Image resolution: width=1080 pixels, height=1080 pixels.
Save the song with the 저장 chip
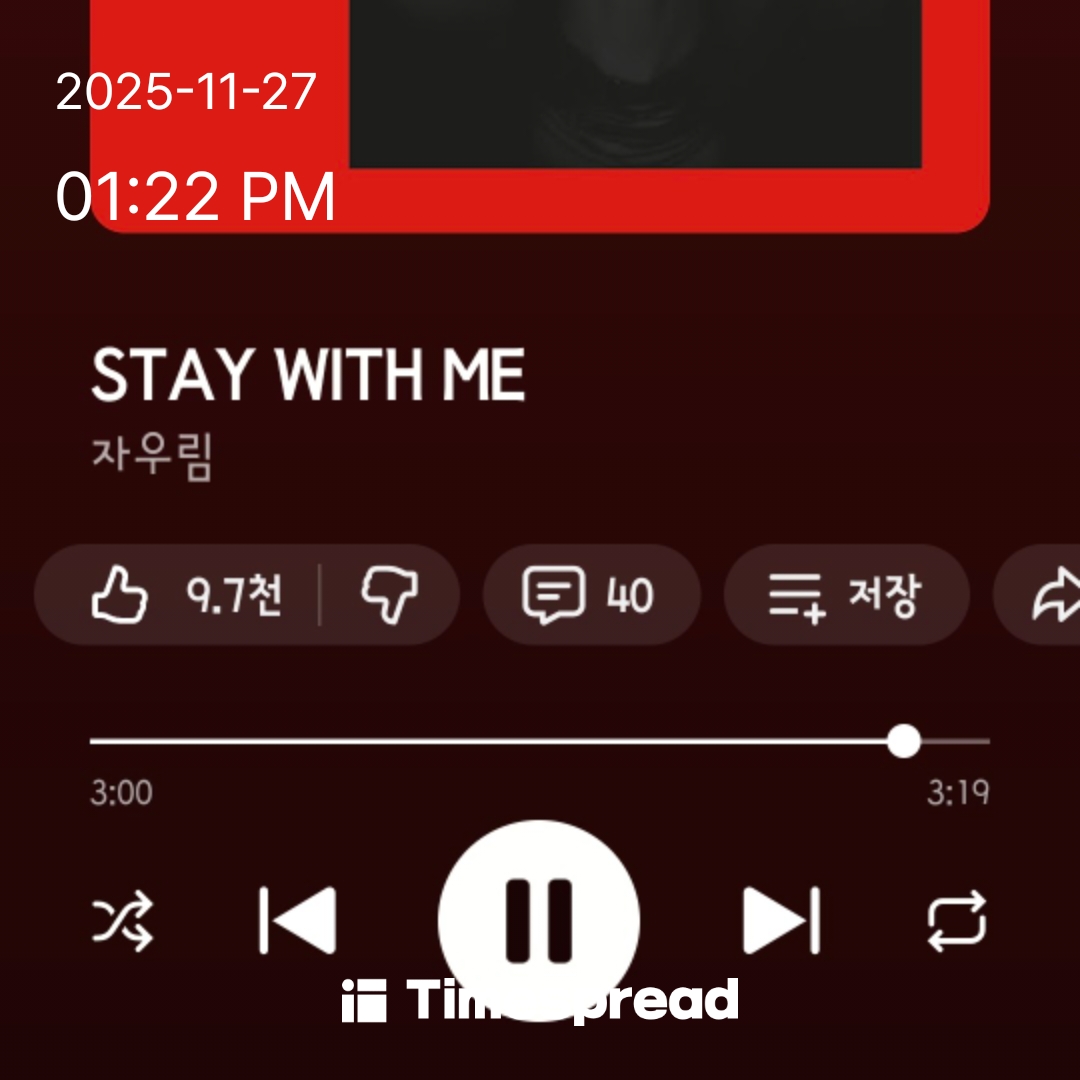846,595
